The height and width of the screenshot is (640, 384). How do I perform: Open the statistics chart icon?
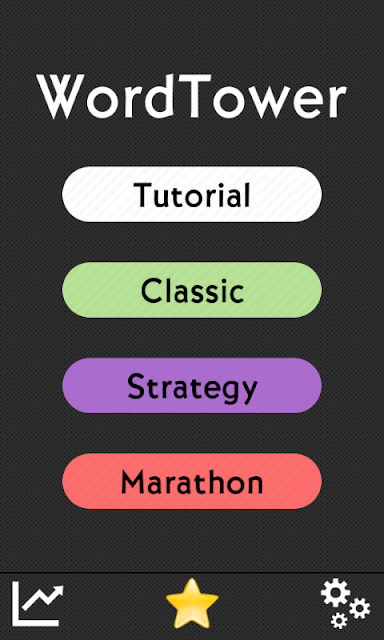(37, 604)
